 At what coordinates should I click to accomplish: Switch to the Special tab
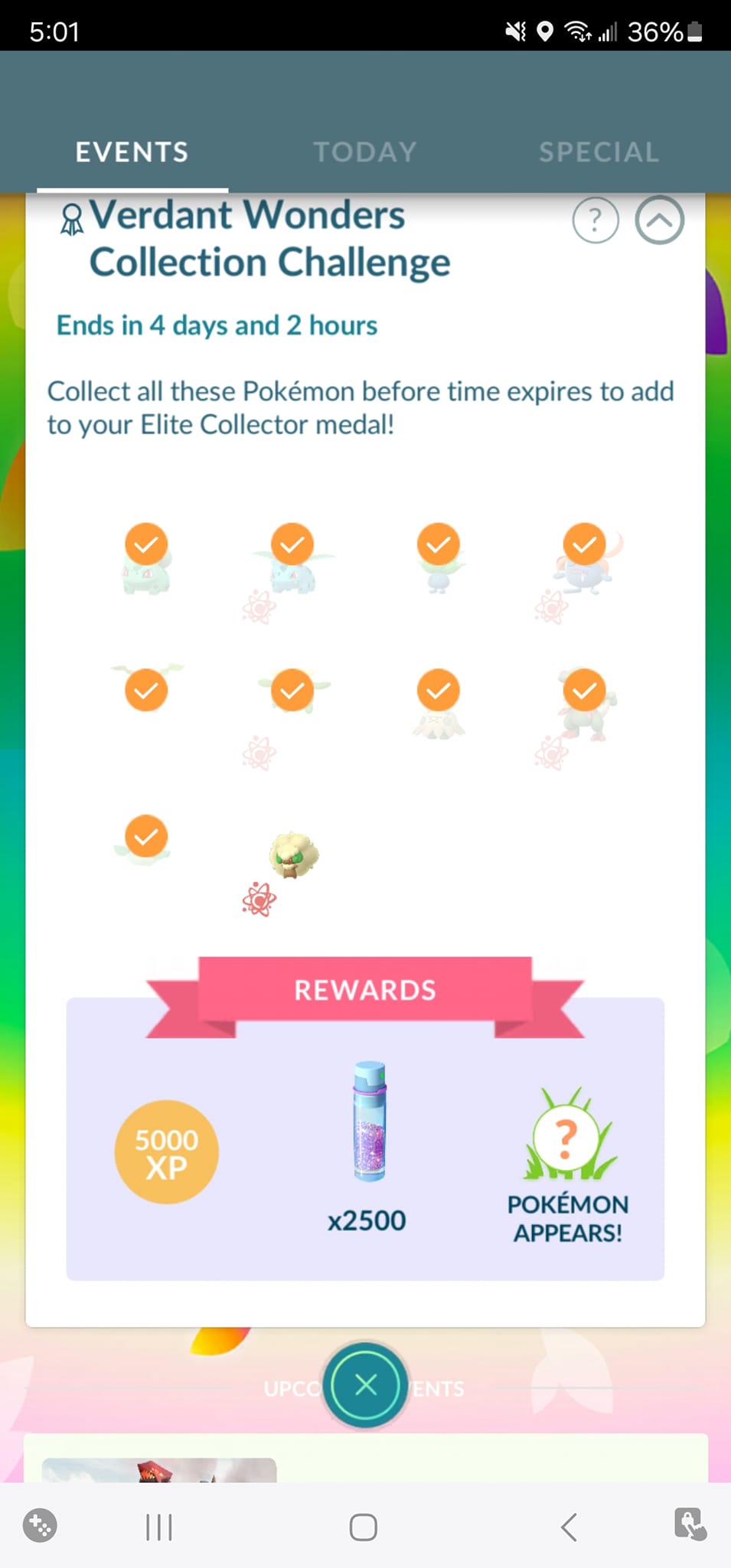599,152
